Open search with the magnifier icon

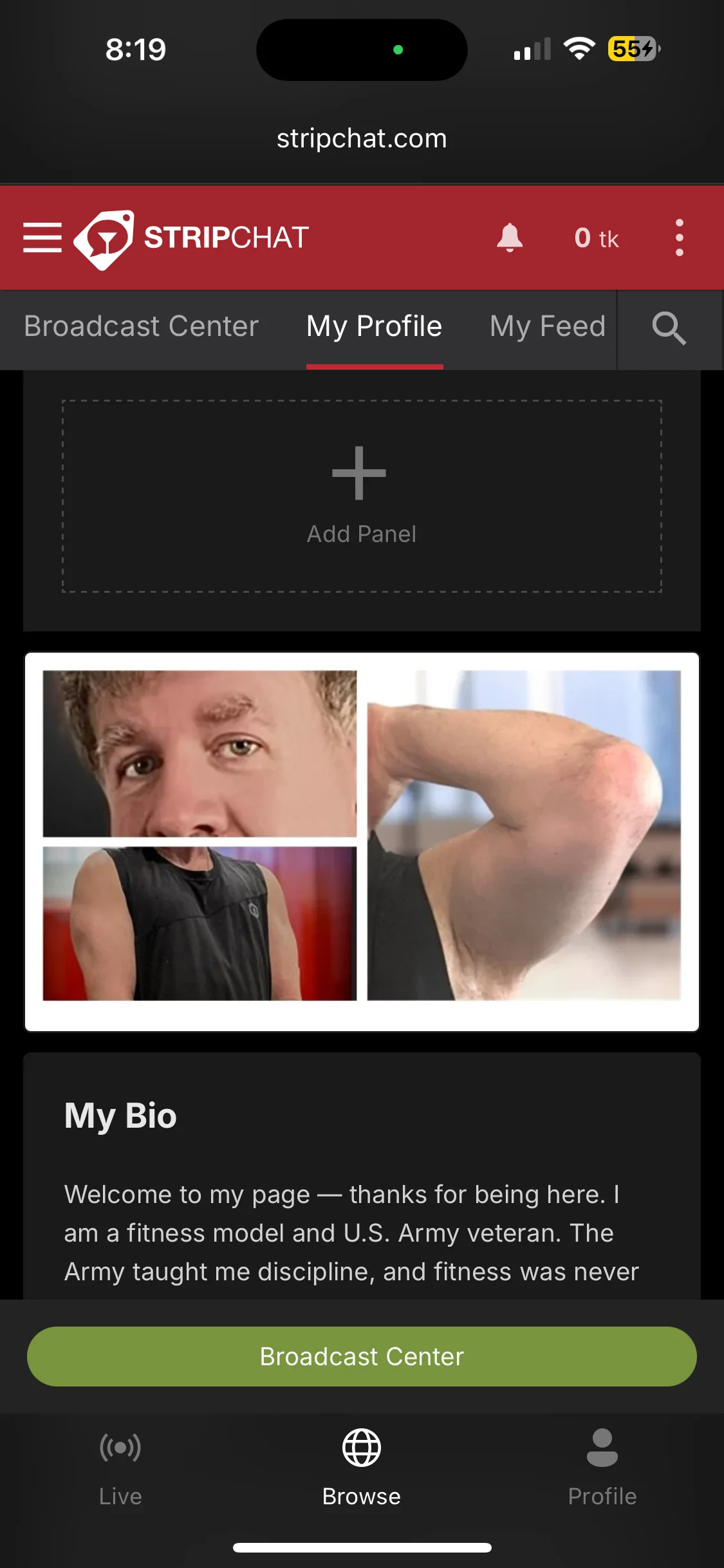point(669,328)
